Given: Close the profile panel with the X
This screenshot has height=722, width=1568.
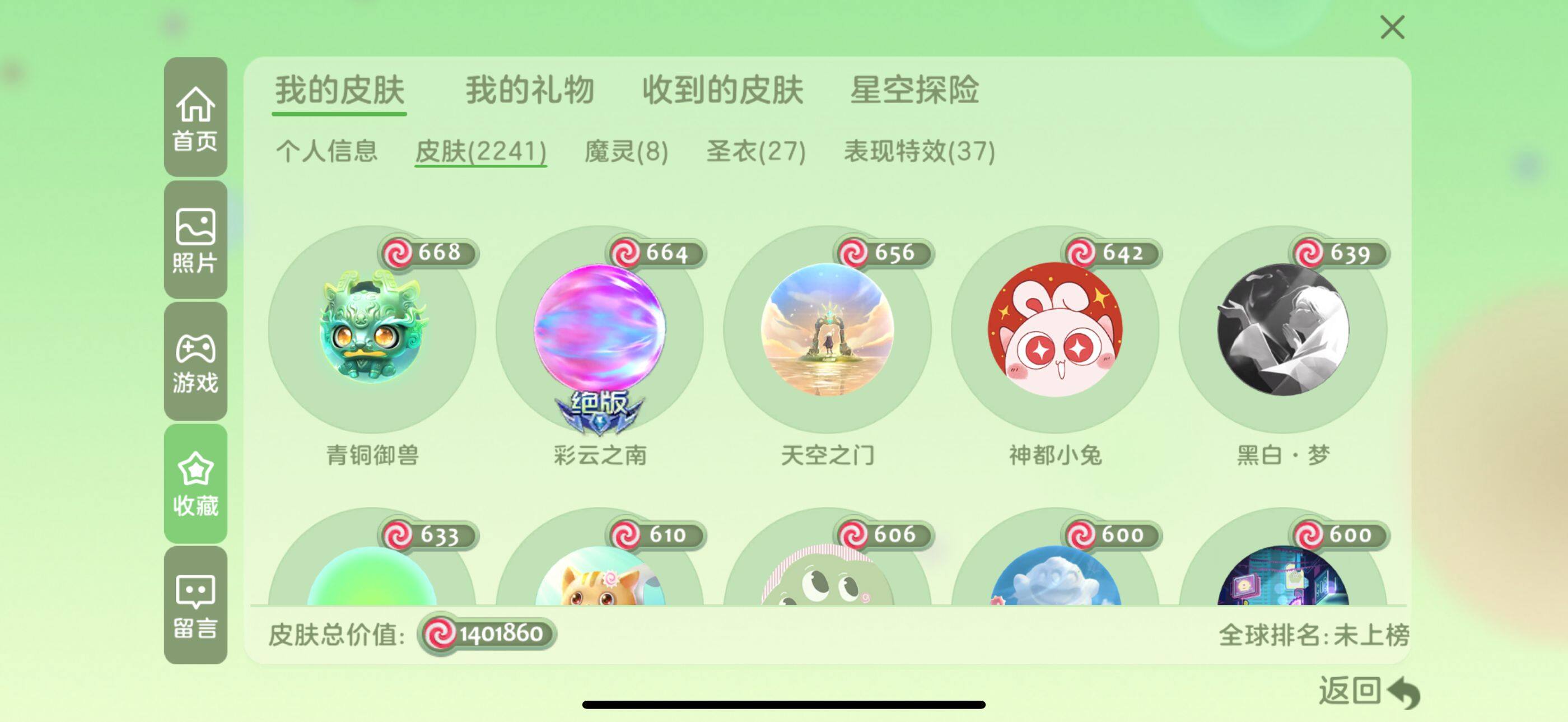Looking at the screenshot, I should (x=1392, y=28).
